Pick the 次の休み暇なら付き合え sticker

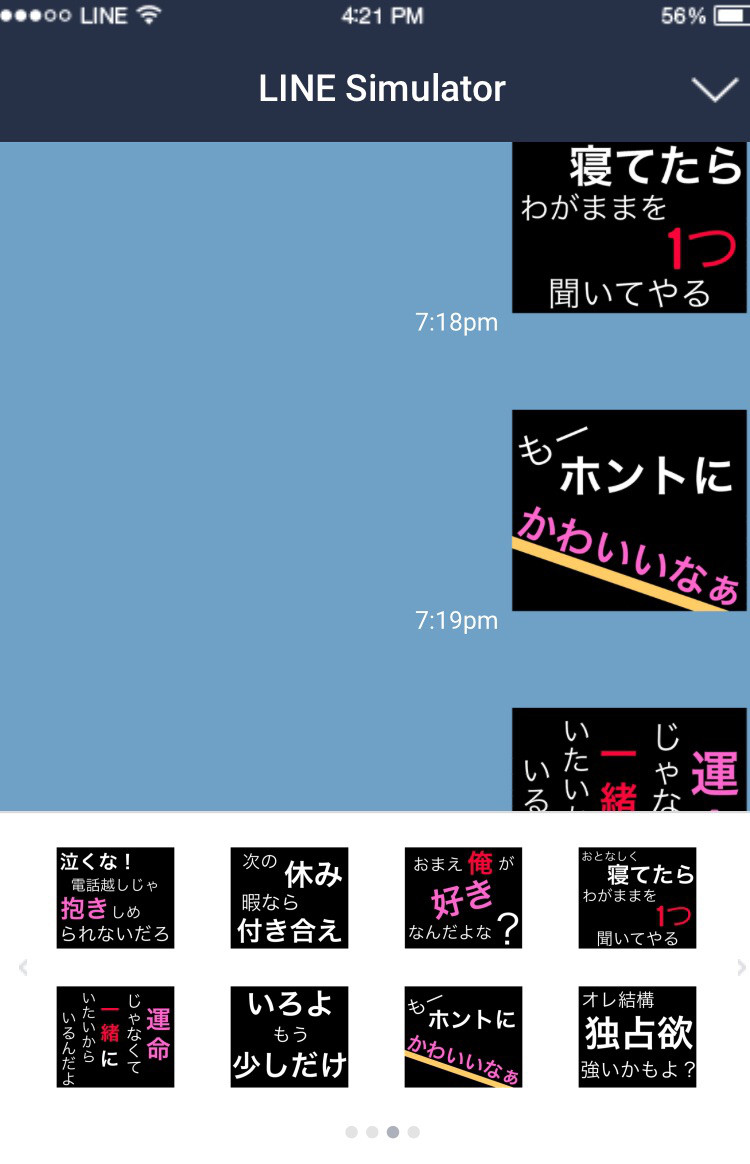(x=289, y=897)
